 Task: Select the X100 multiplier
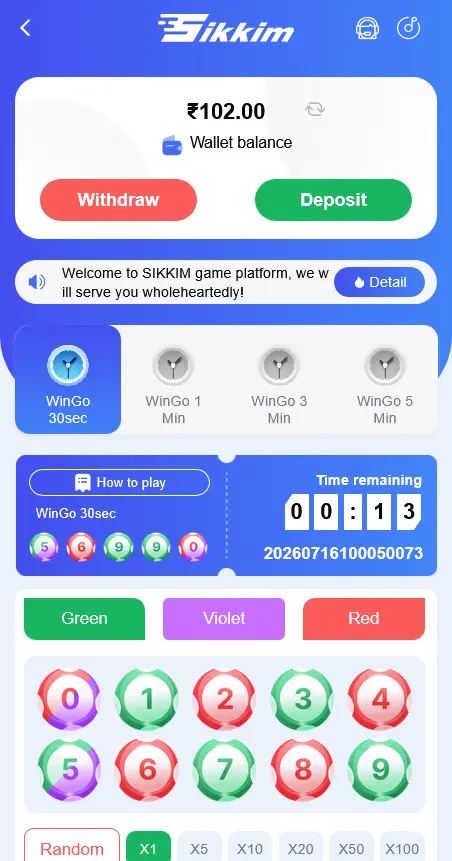click(403, 847)
